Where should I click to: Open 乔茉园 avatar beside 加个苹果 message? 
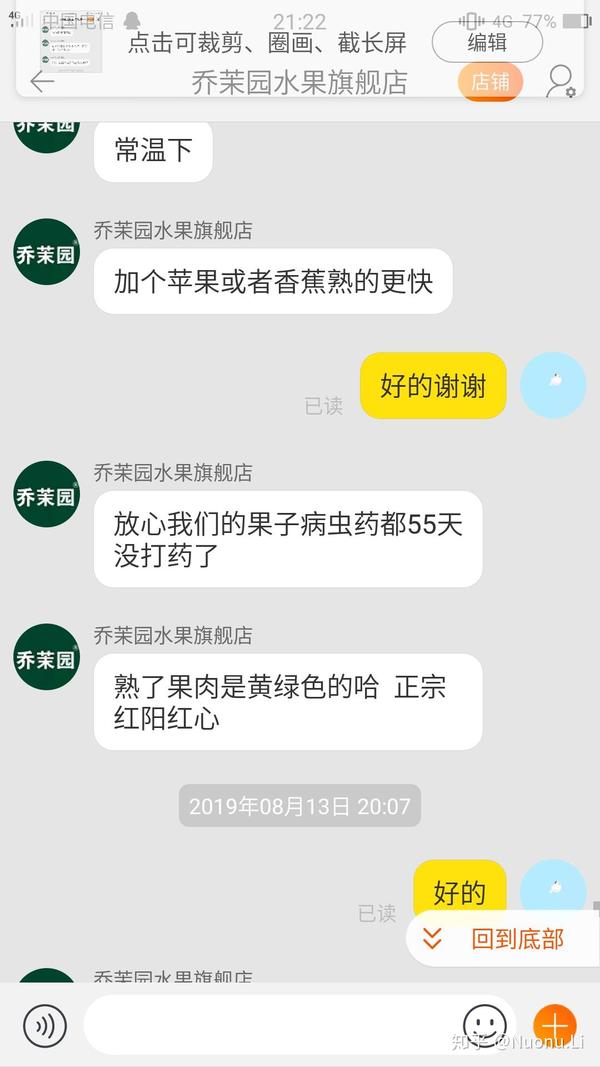pos(46,252)
